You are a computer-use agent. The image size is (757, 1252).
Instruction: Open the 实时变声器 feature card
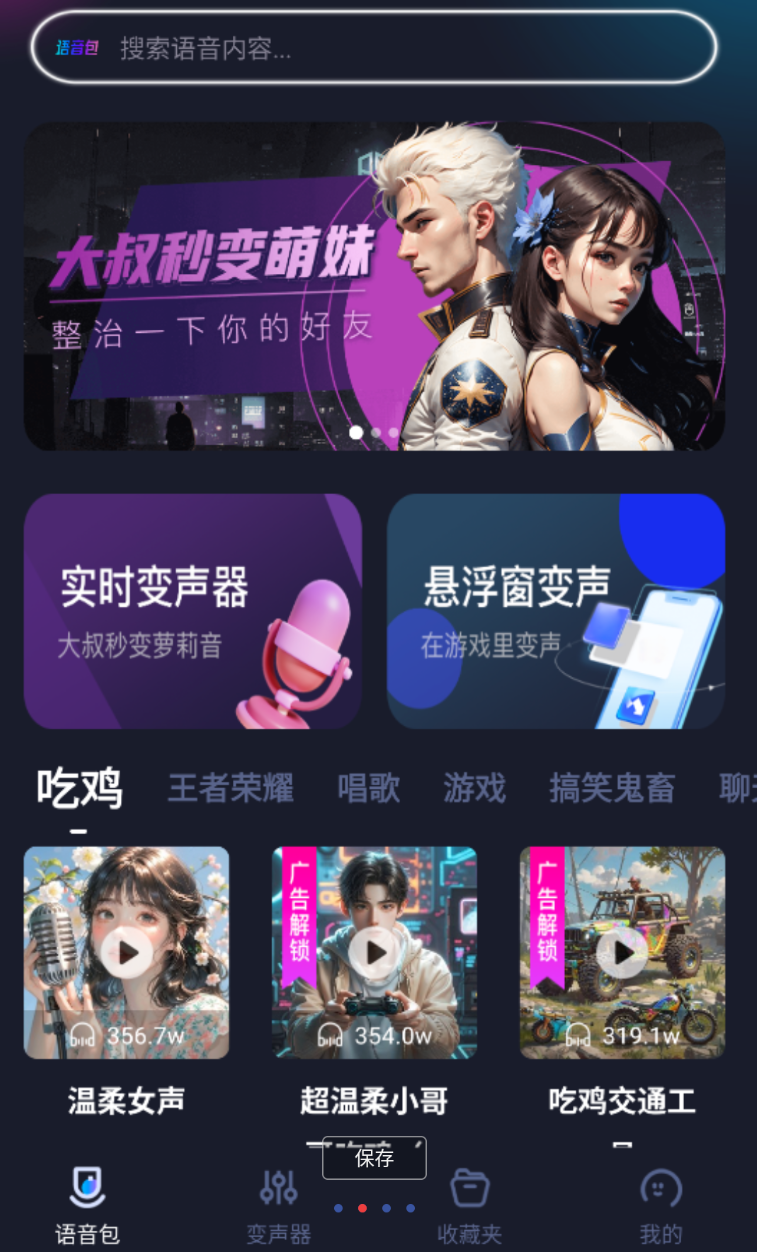193,611
